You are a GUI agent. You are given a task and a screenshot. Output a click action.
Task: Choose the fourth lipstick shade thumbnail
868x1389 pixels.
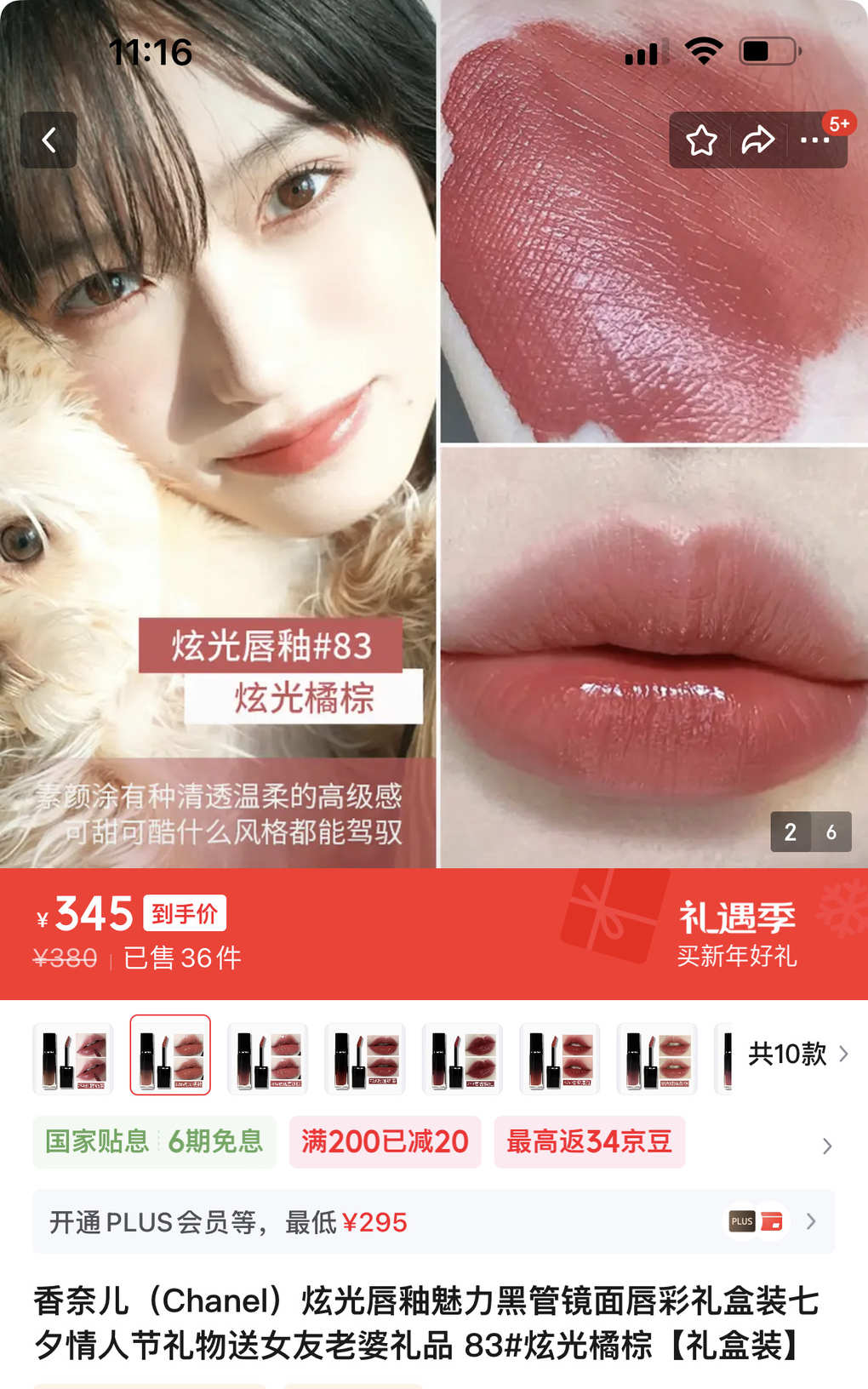[365, 1056]
